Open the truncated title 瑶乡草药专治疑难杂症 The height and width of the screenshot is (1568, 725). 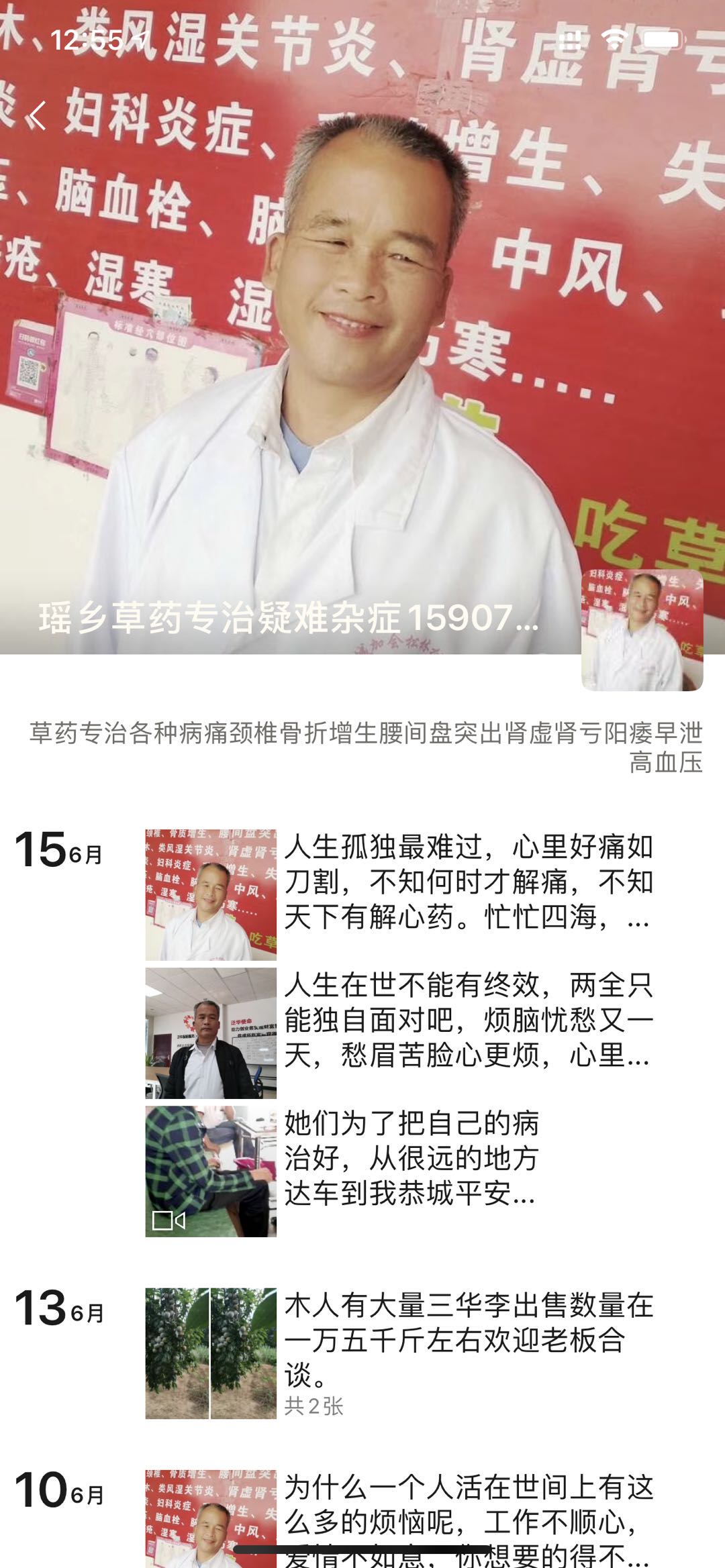pos(289,624)
